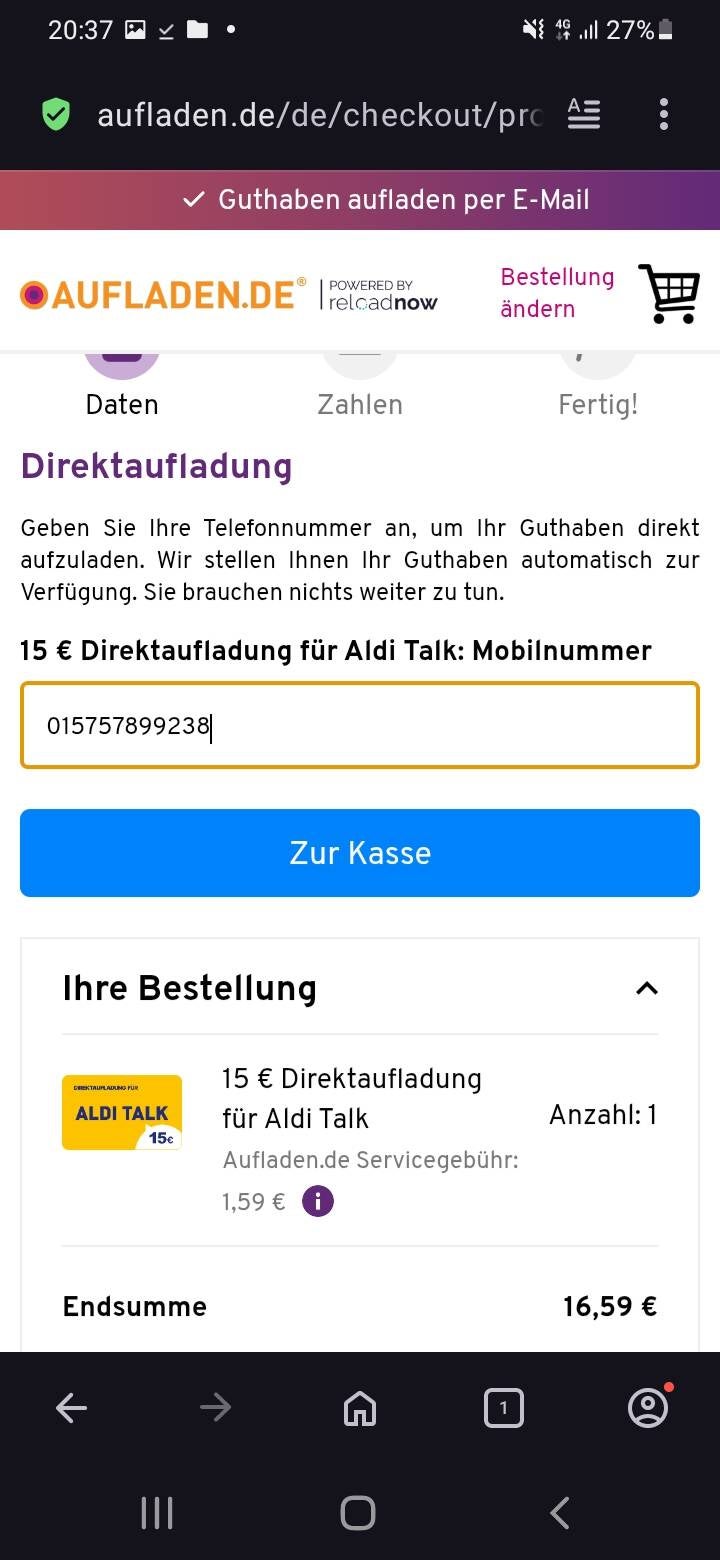Screen dimensions: 720x1560
Task: Open system recent apps button
Action: 157,1513
